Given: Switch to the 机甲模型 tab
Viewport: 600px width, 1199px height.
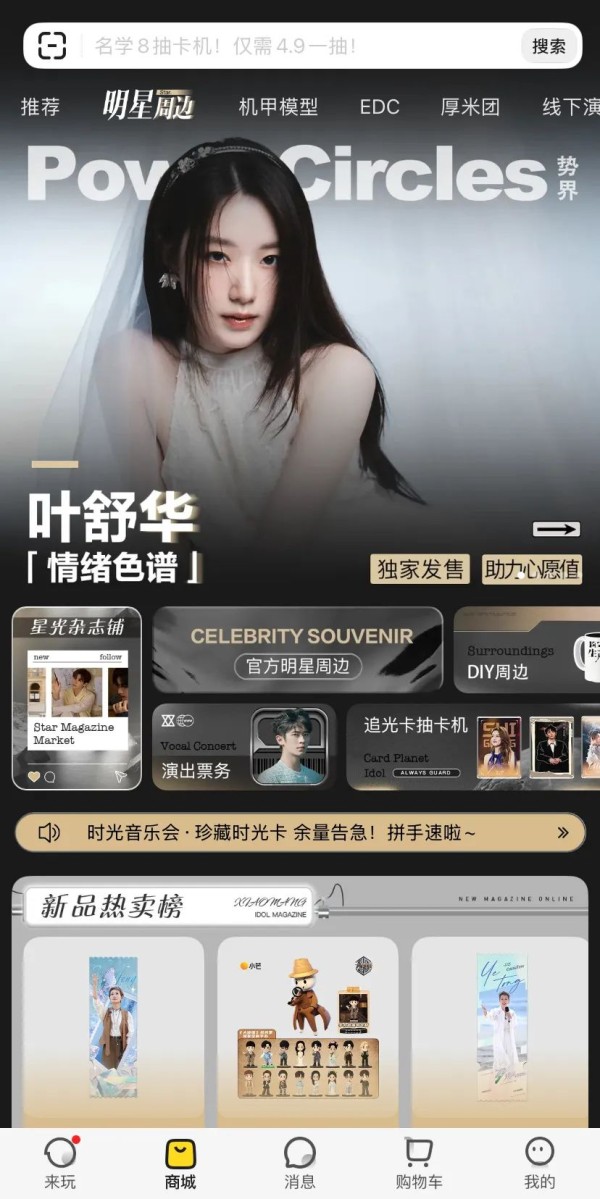Looking at the screenshot, I should [278, 107].
